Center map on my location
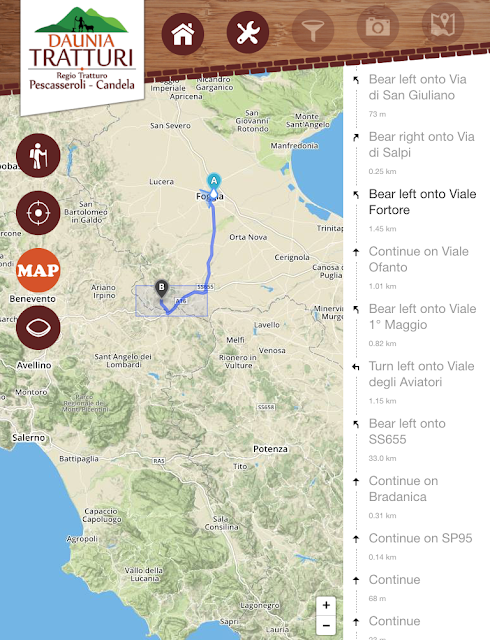 tap(38, 213)
